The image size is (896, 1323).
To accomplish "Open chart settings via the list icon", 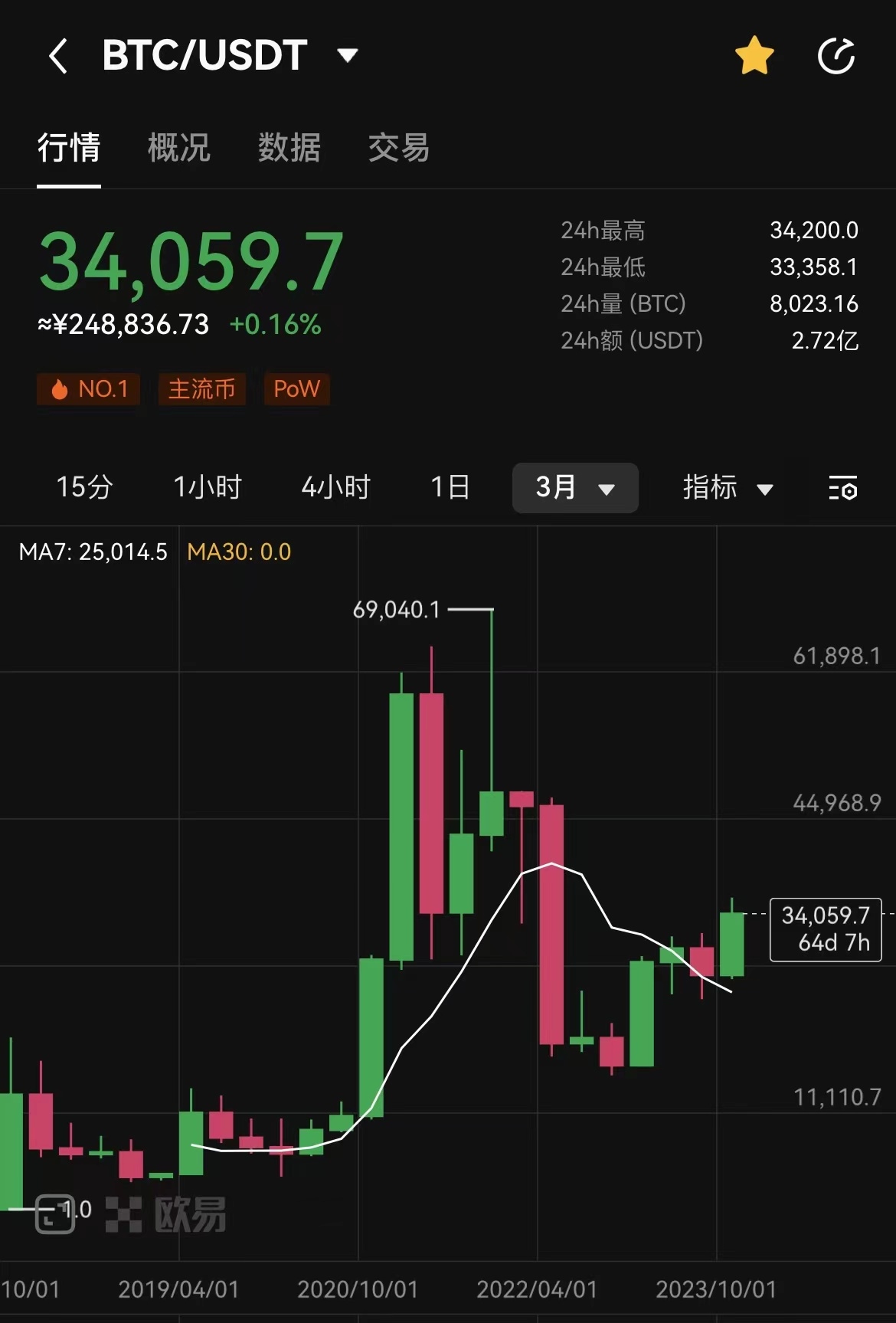I will click(x=842, y=488).
